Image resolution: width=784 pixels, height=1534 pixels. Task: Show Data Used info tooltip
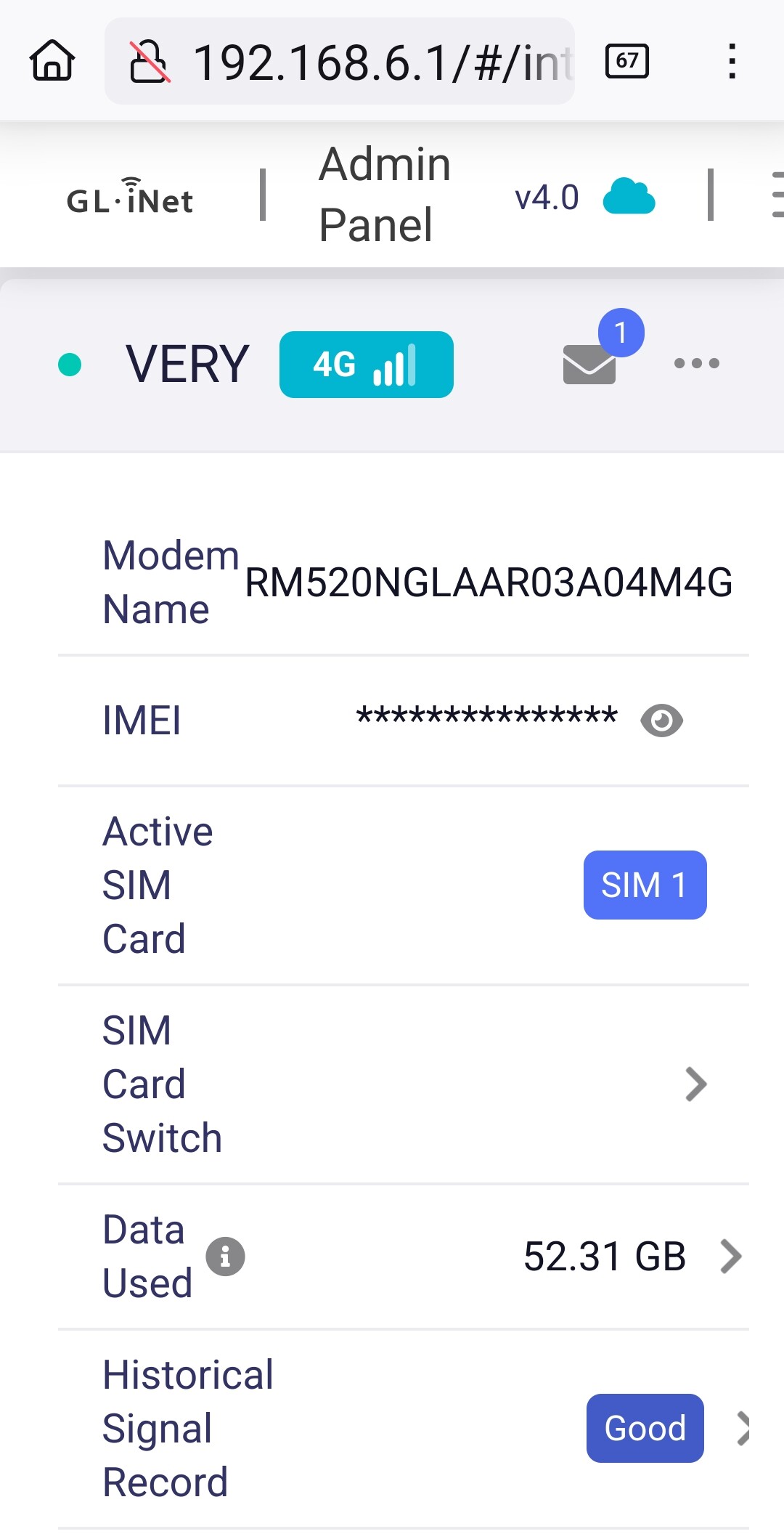(x=225, y=1257)
